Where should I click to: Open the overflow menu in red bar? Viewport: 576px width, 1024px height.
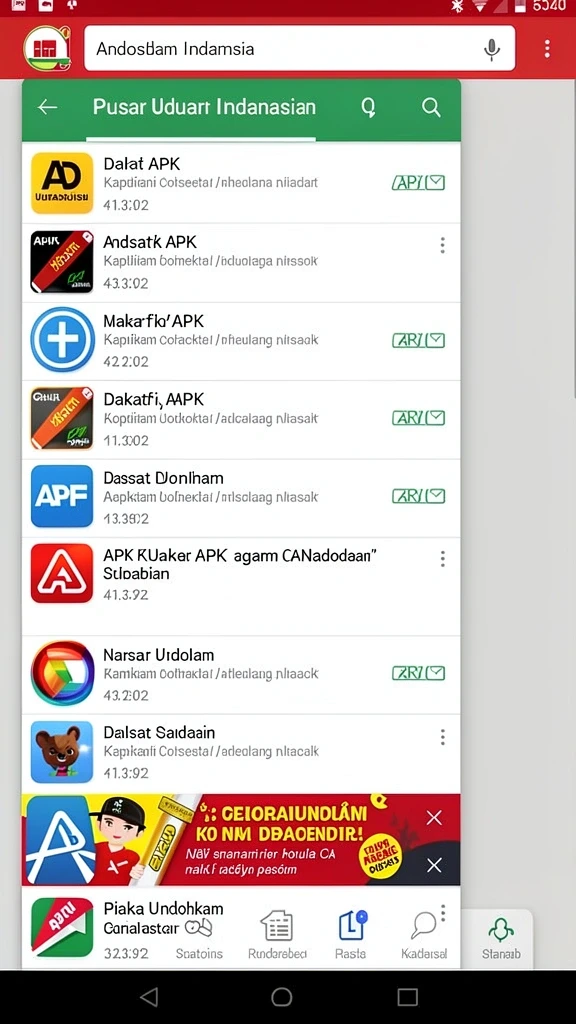547,48
